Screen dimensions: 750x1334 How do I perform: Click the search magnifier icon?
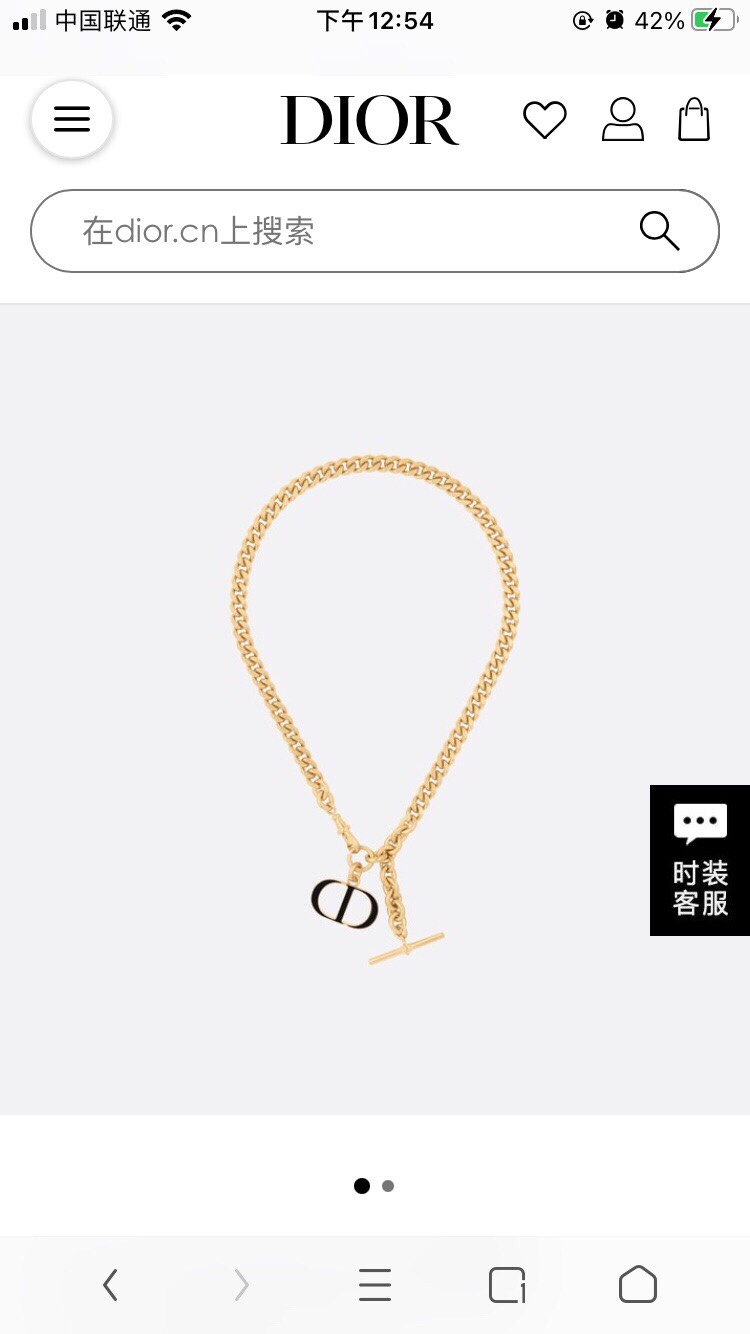coord(658,231)
